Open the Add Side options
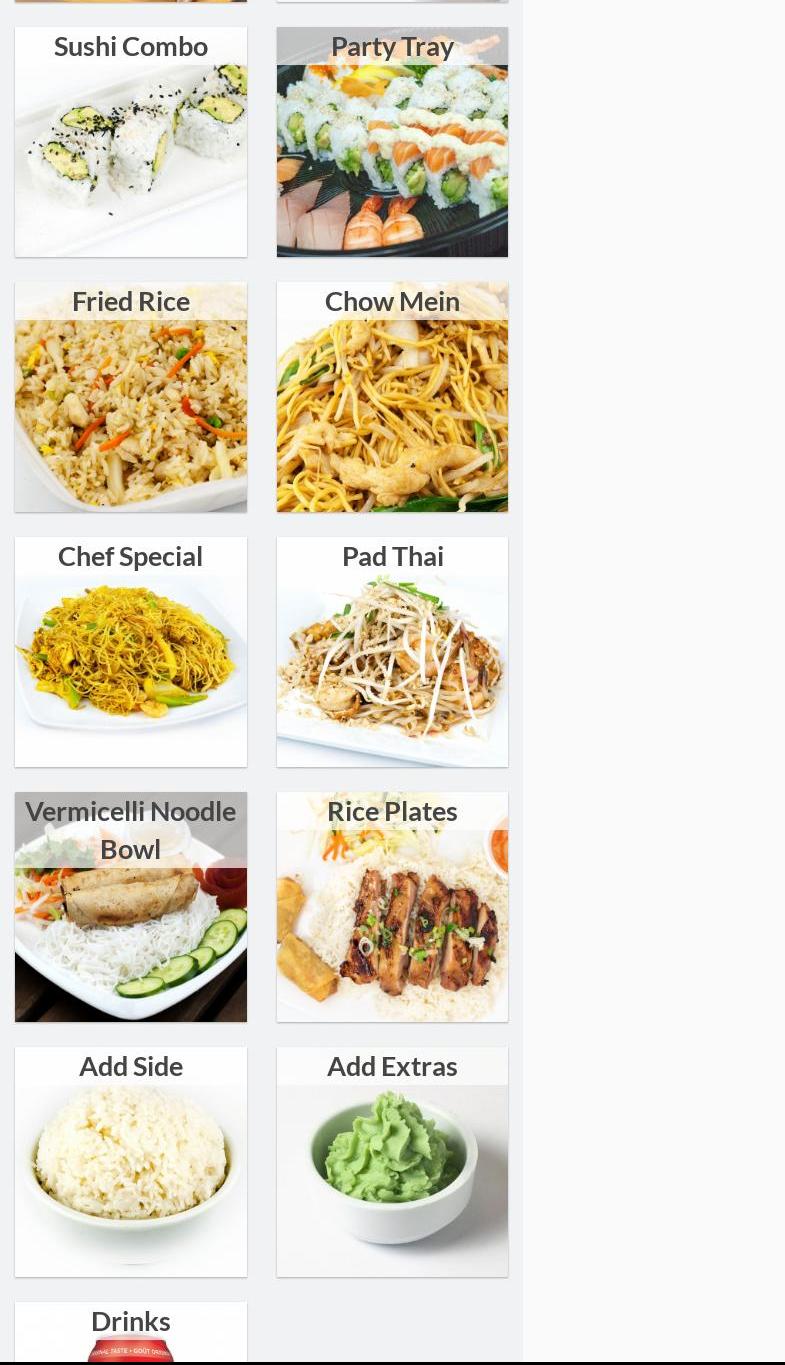 (131, 1162)
